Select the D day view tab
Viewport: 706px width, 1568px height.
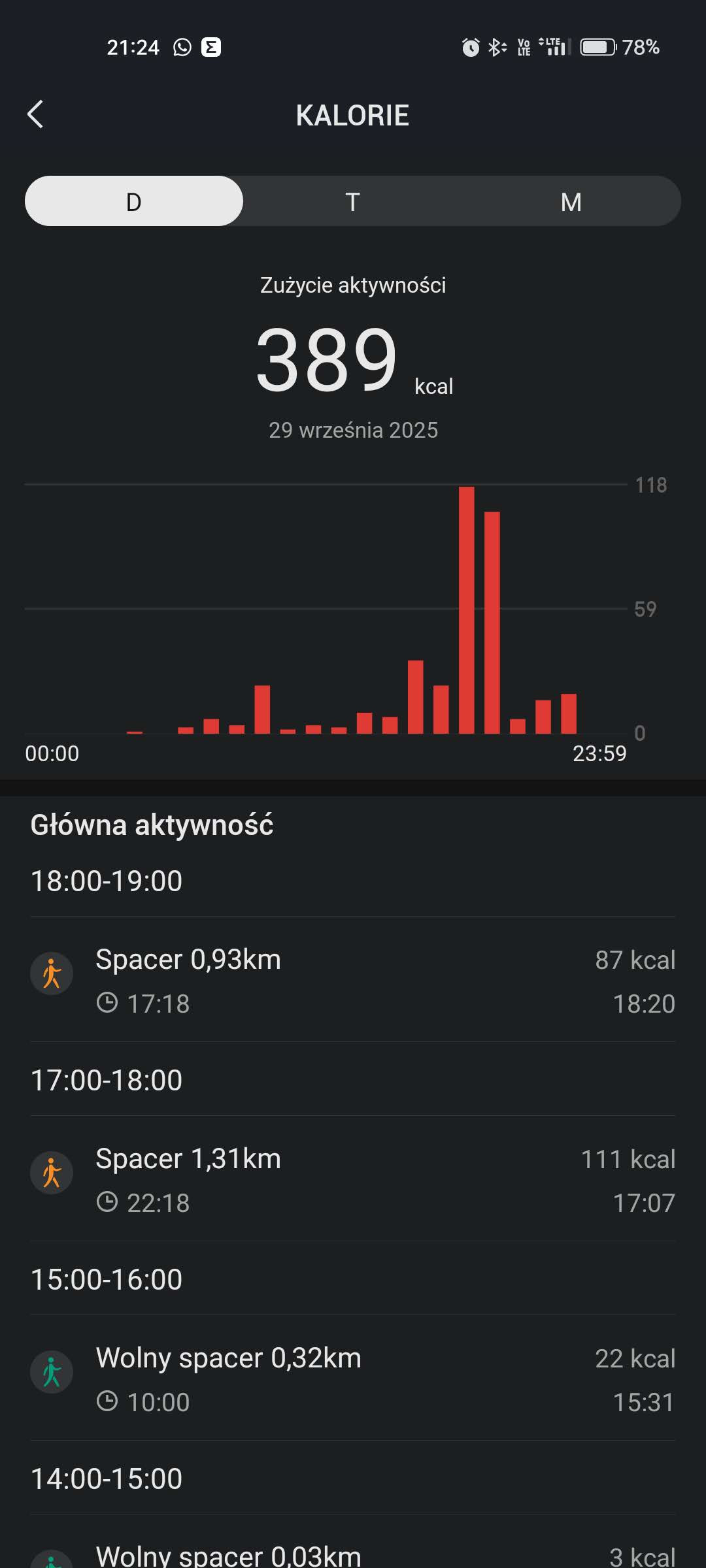134,201
